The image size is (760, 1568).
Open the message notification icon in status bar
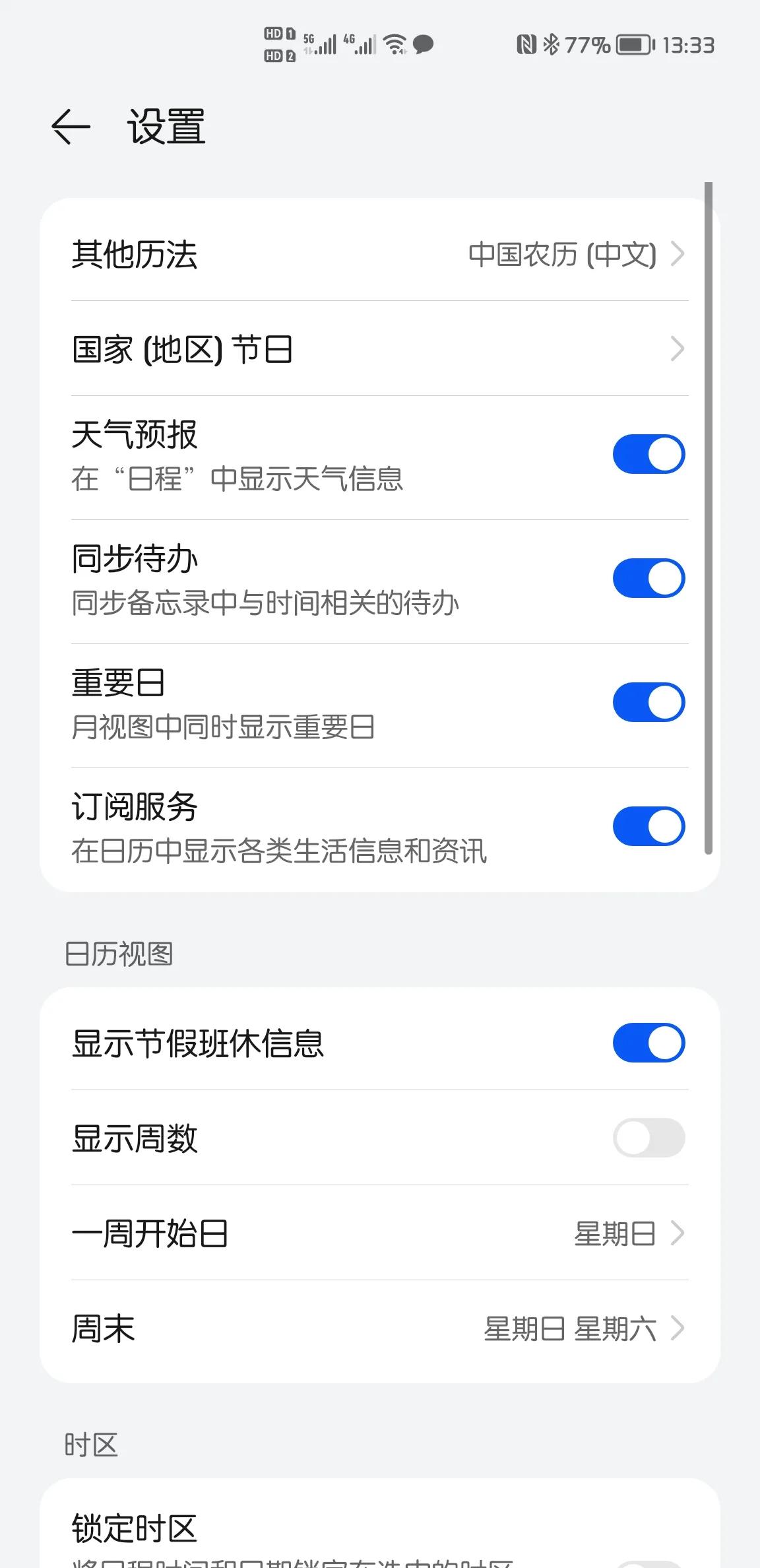point(422,44)
